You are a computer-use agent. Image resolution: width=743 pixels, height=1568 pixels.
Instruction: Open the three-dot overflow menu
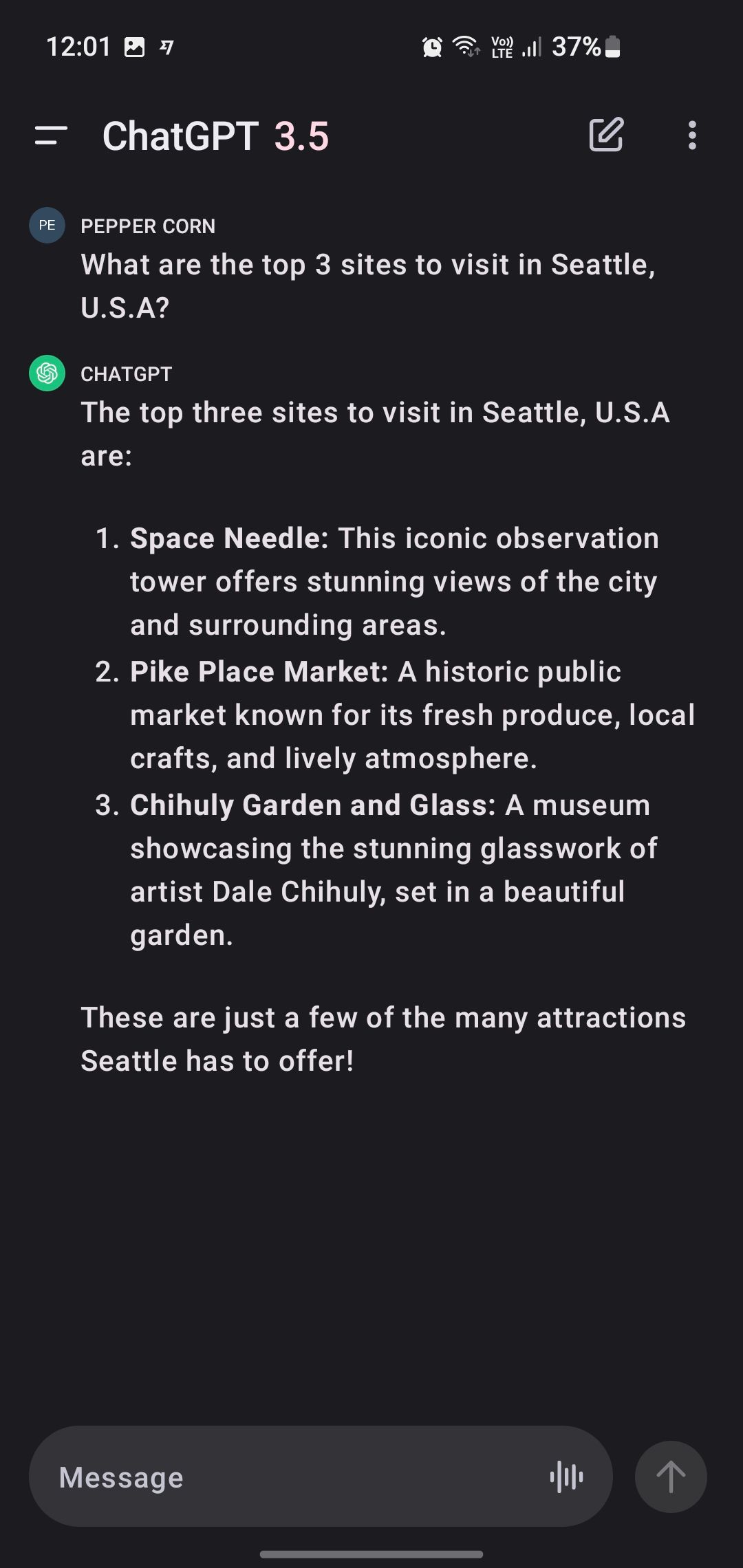tap(691, 136)
